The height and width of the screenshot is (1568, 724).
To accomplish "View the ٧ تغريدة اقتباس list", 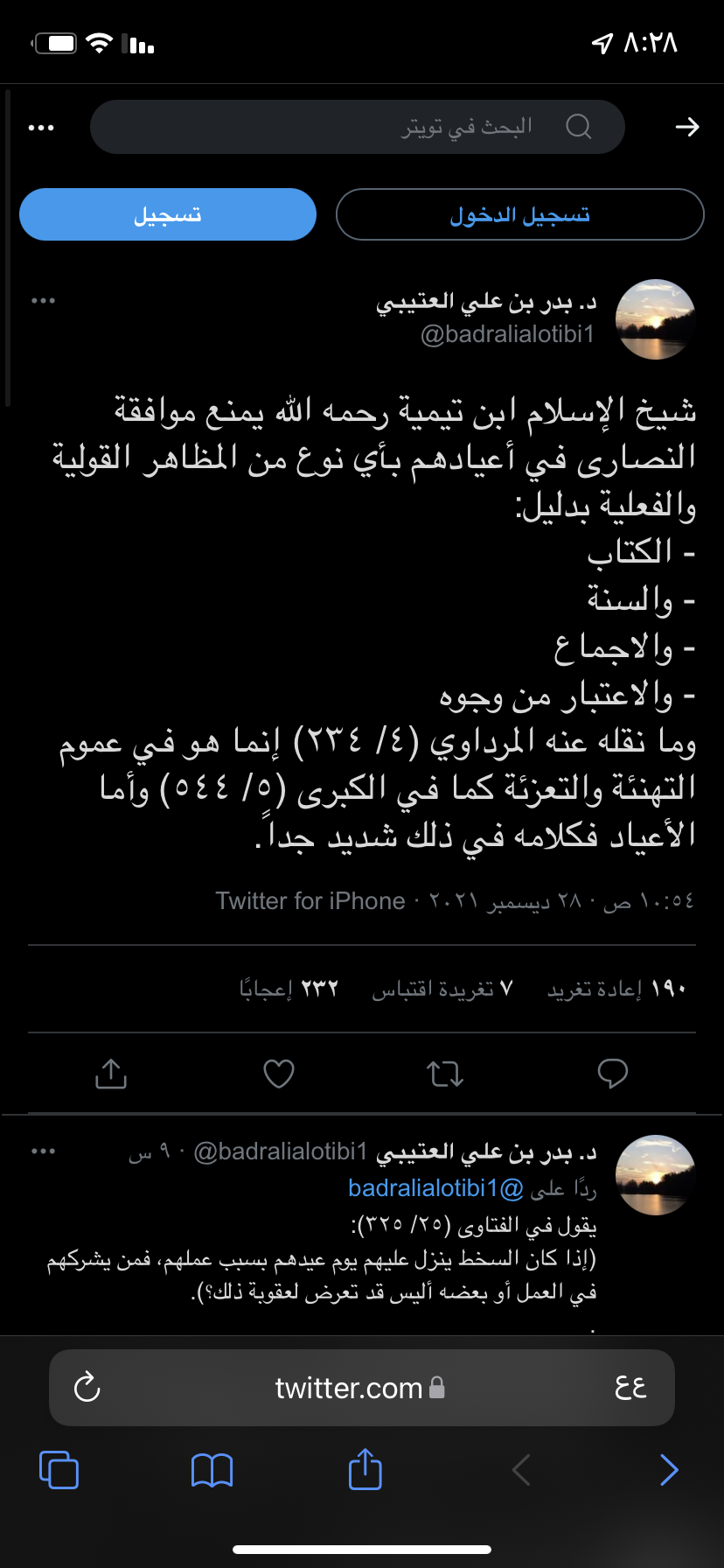I will 442,989.
